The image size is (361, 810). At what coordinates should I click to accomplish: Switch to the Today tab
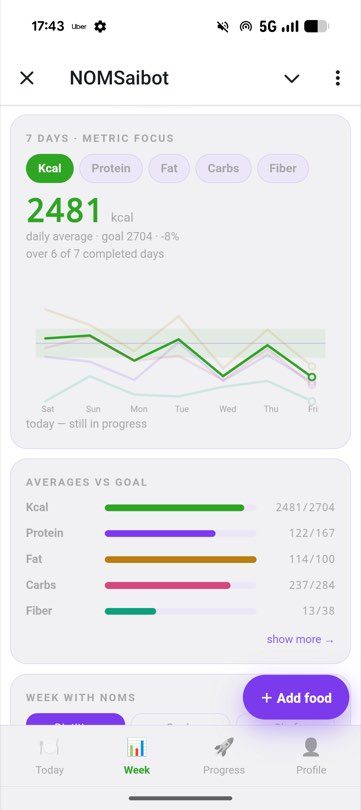(50, 757)
